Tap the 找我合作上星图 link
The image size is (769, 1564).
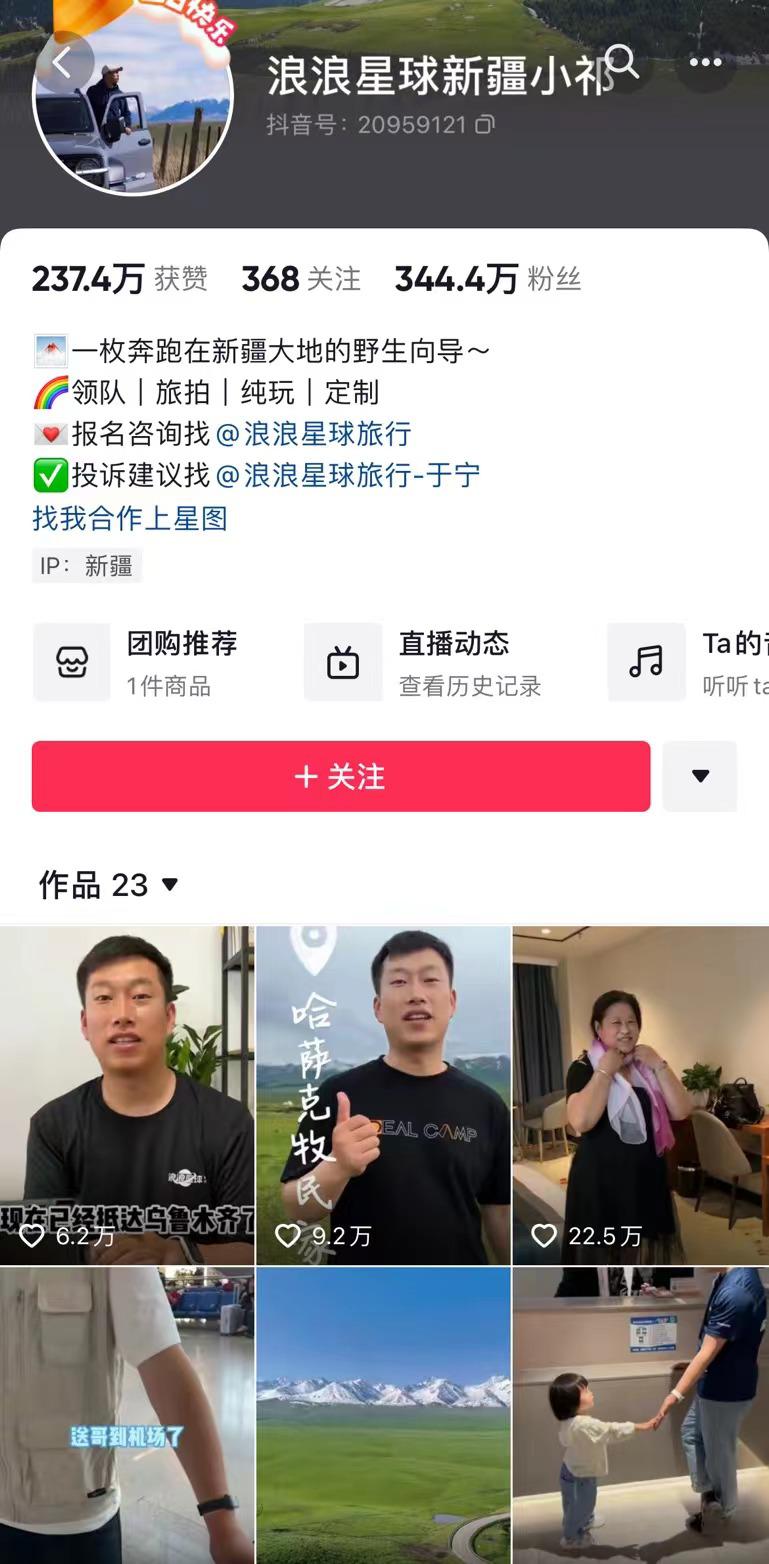coord(130,518)
